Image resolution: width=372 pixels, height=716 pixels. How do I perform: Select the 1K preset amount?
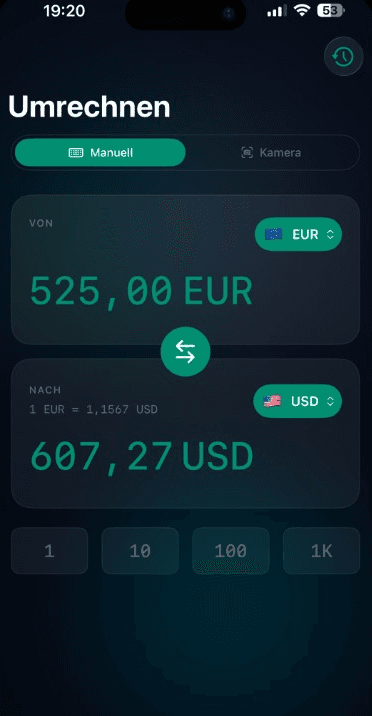click(321, 551)
